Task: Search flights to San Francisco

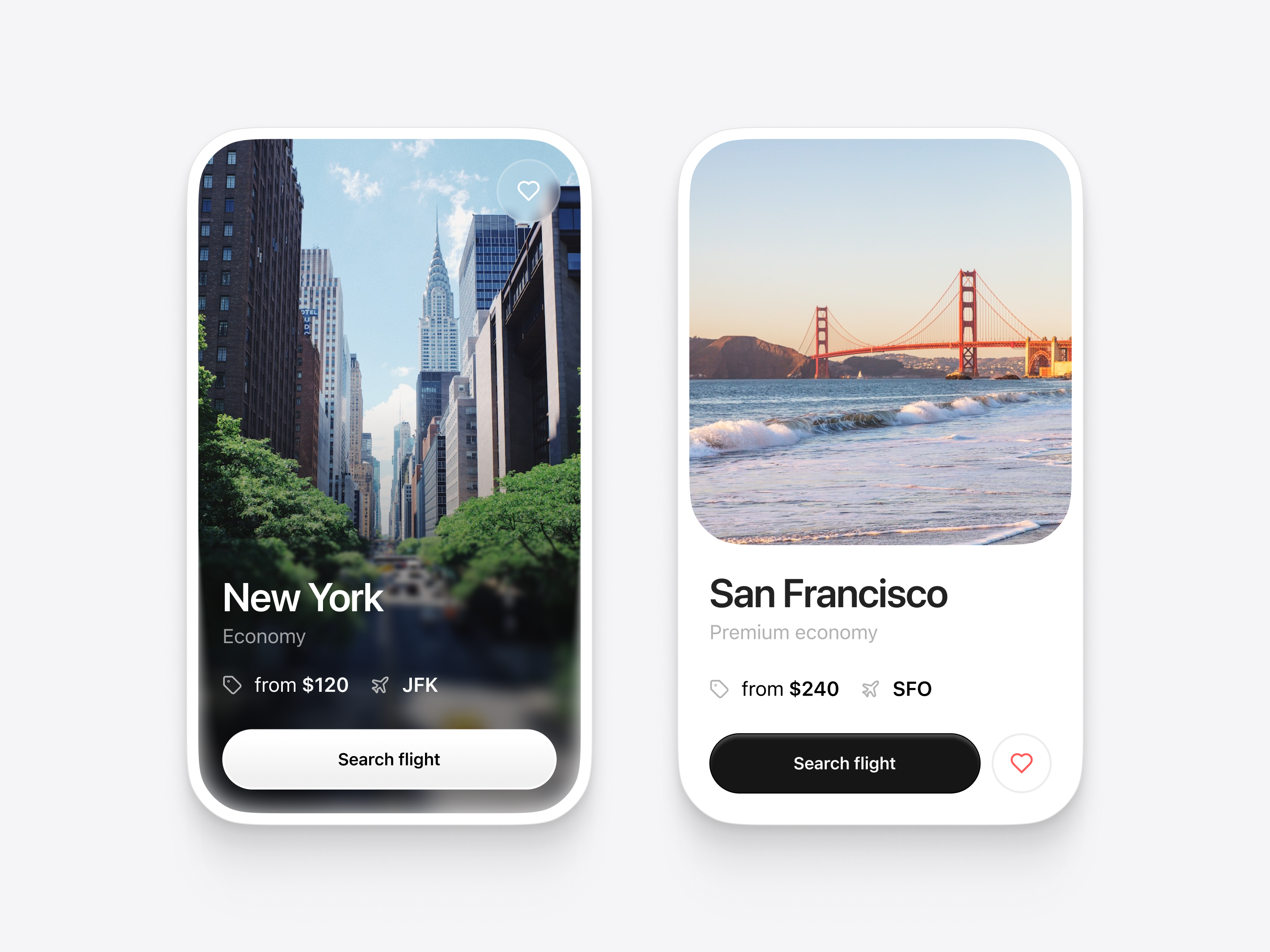Action: [844, 763]
